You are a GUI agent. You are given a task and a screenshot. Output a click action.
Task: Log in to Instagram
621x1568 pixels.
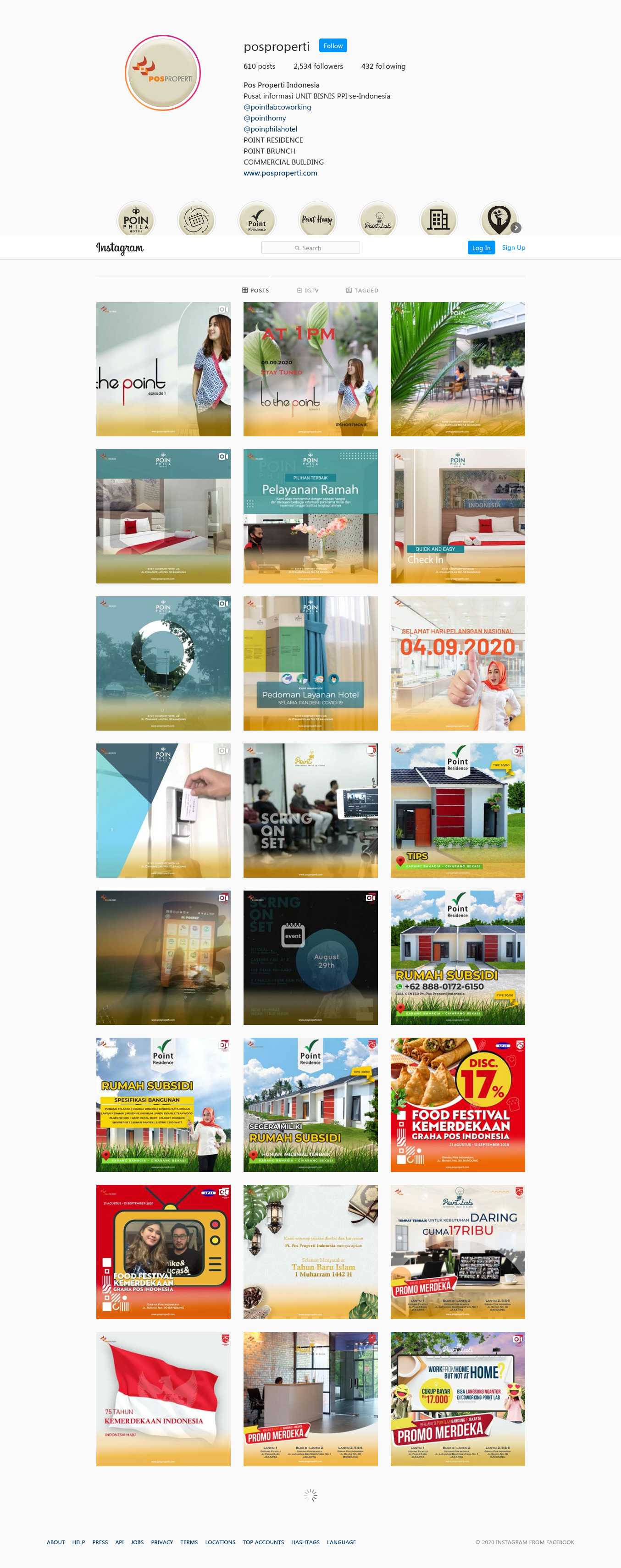481,248
